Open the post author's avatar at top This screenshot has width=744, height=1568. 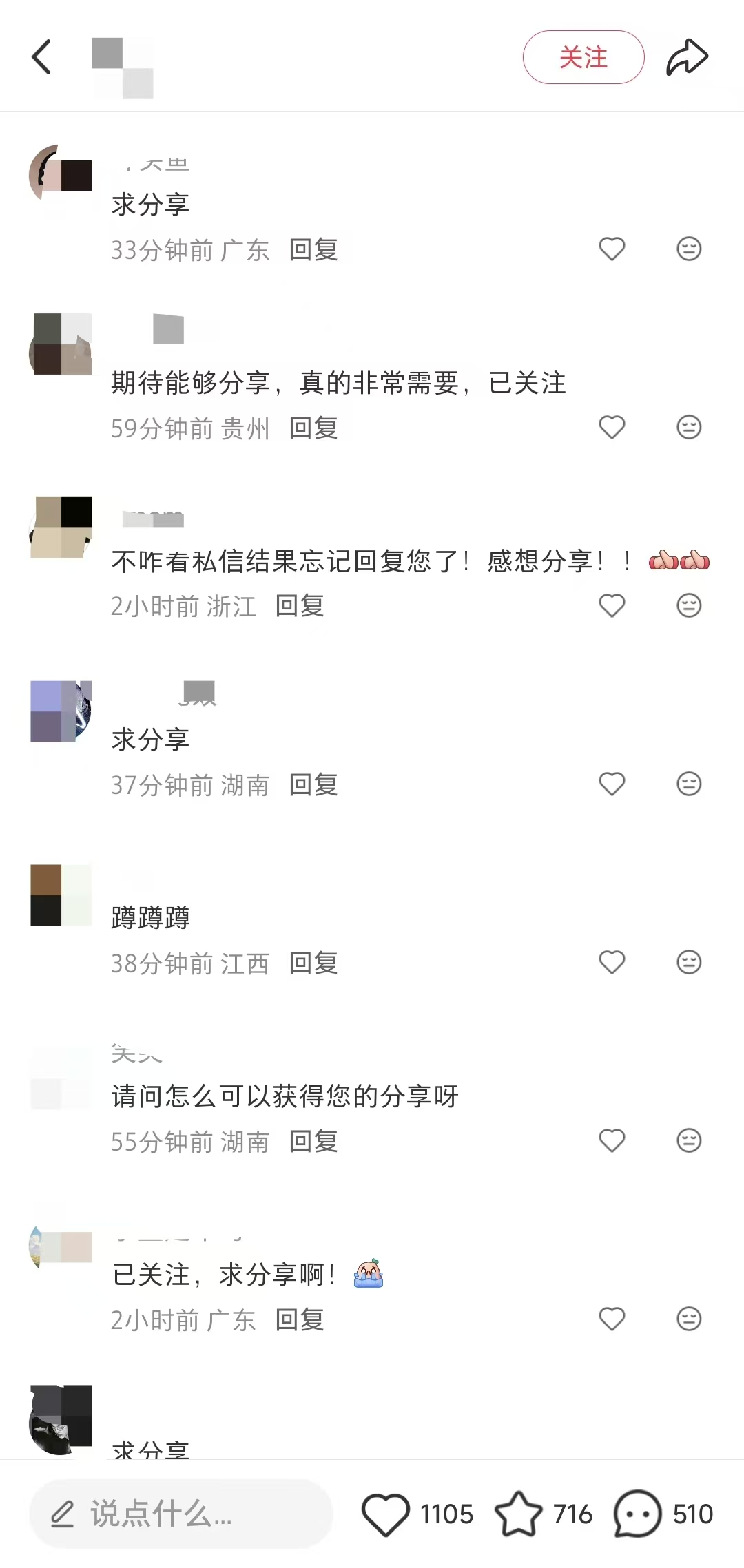point(123,68)
